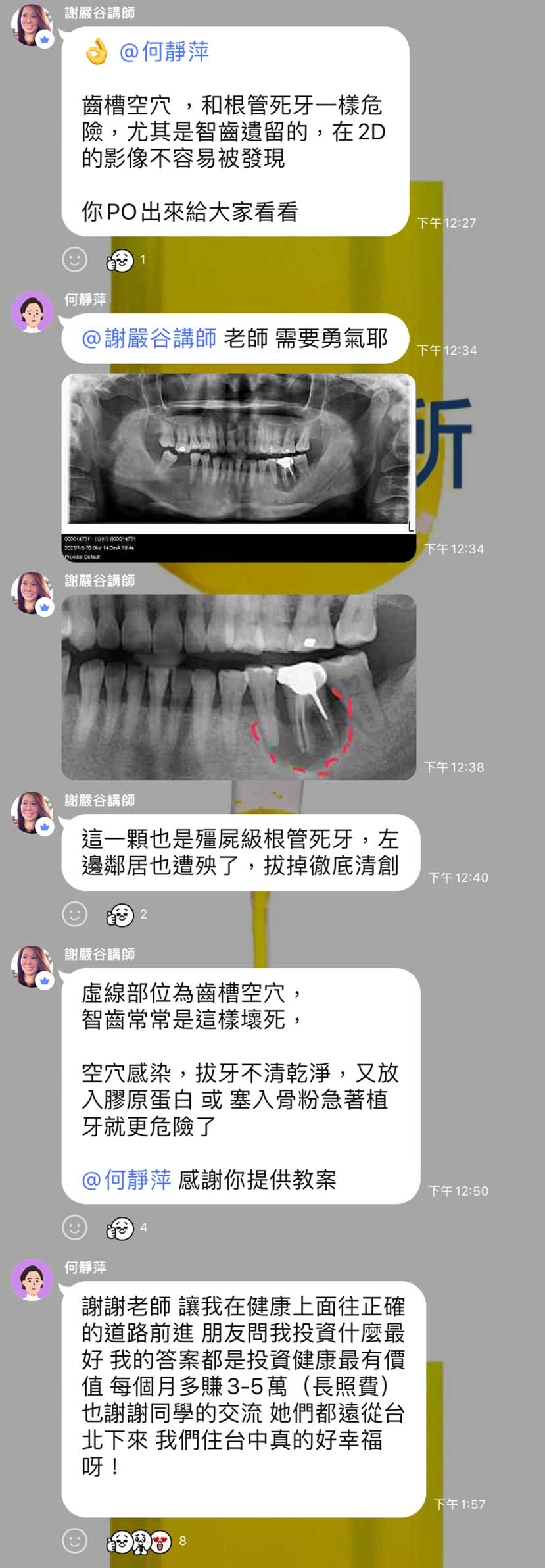Open 何靜萍's avatar beside the 謝謝老師 message
This screenshot has width=545, height=1568.
click(x=32, y=1280)
